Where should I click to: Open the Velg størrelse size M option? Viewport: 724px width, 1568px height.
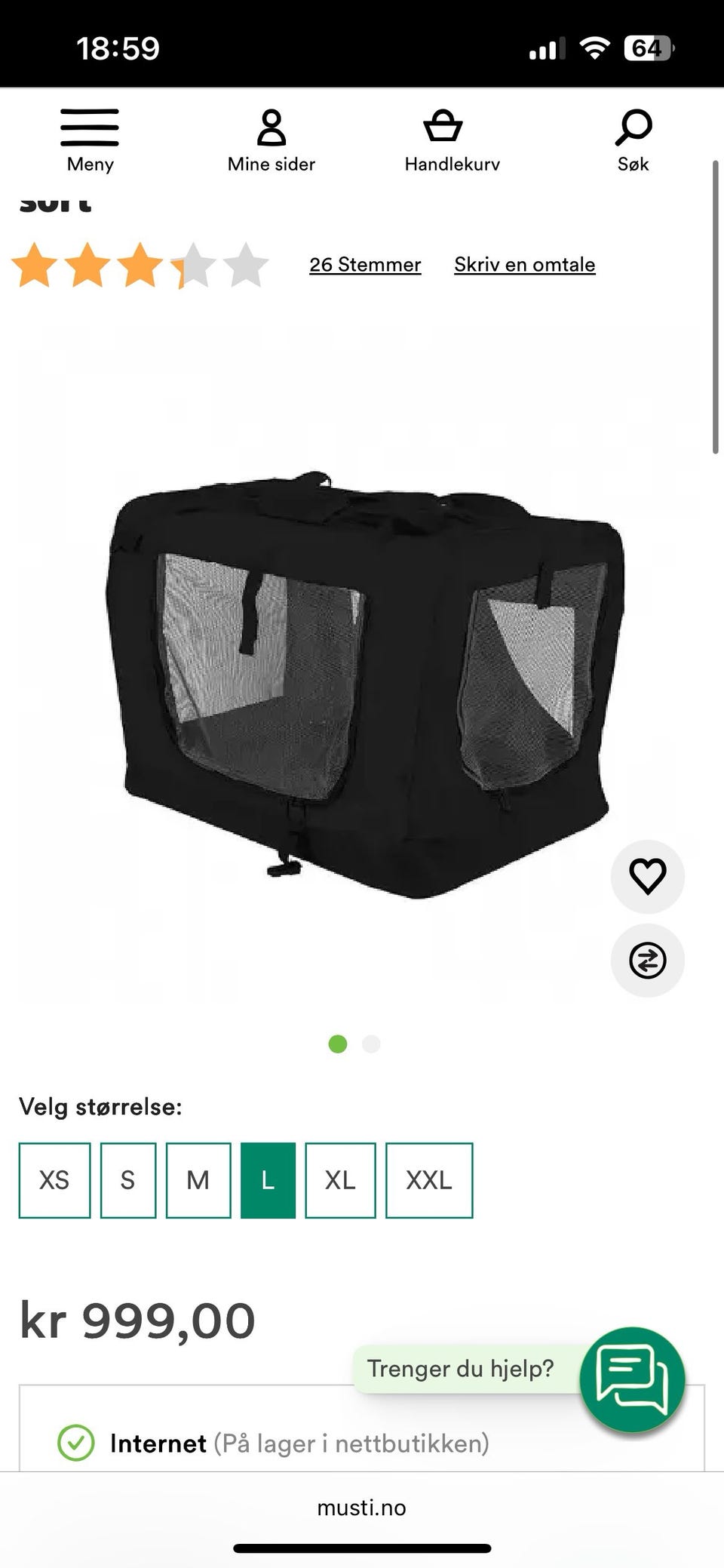[x=198, y=1179]
